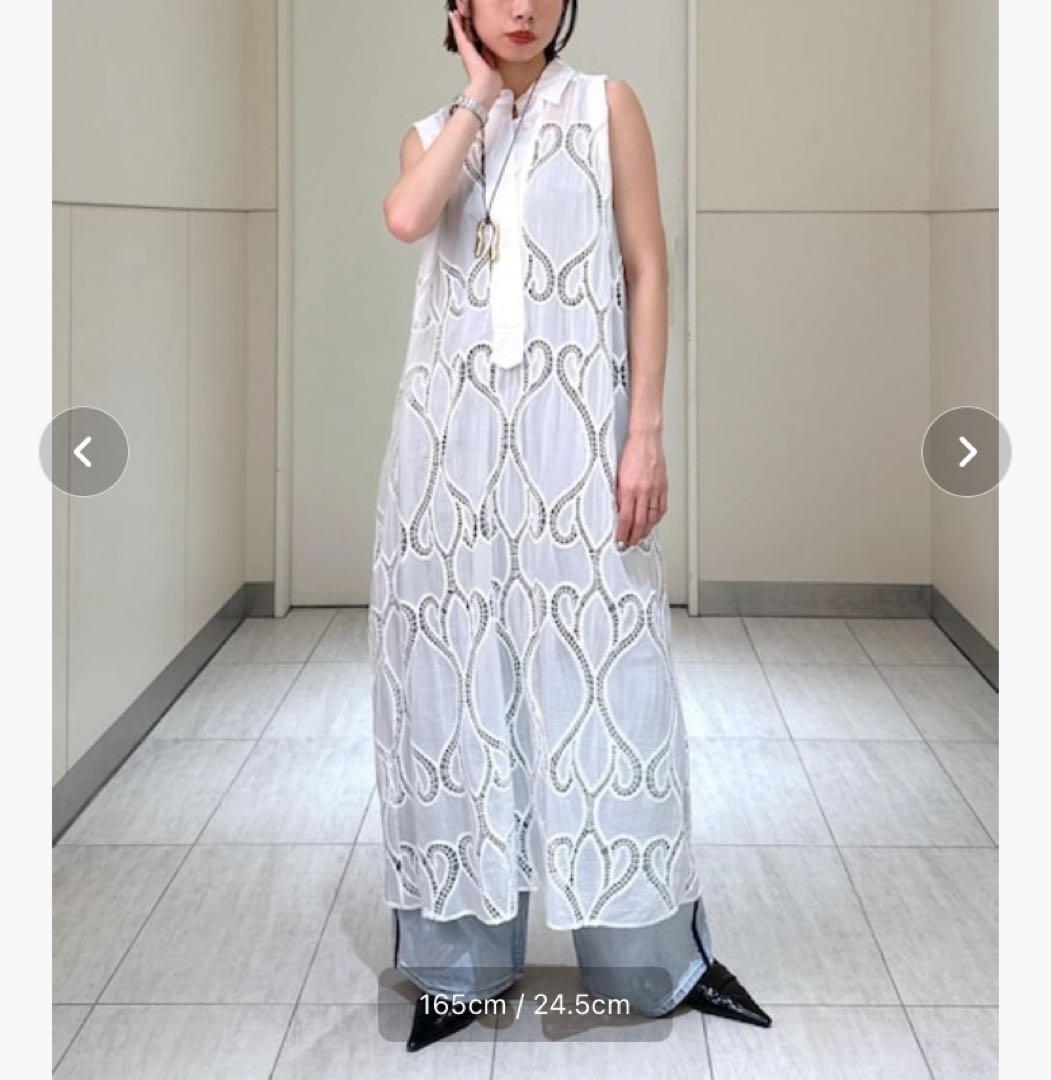
Task: Show the next product photo
Action: [x=966, y=452]
